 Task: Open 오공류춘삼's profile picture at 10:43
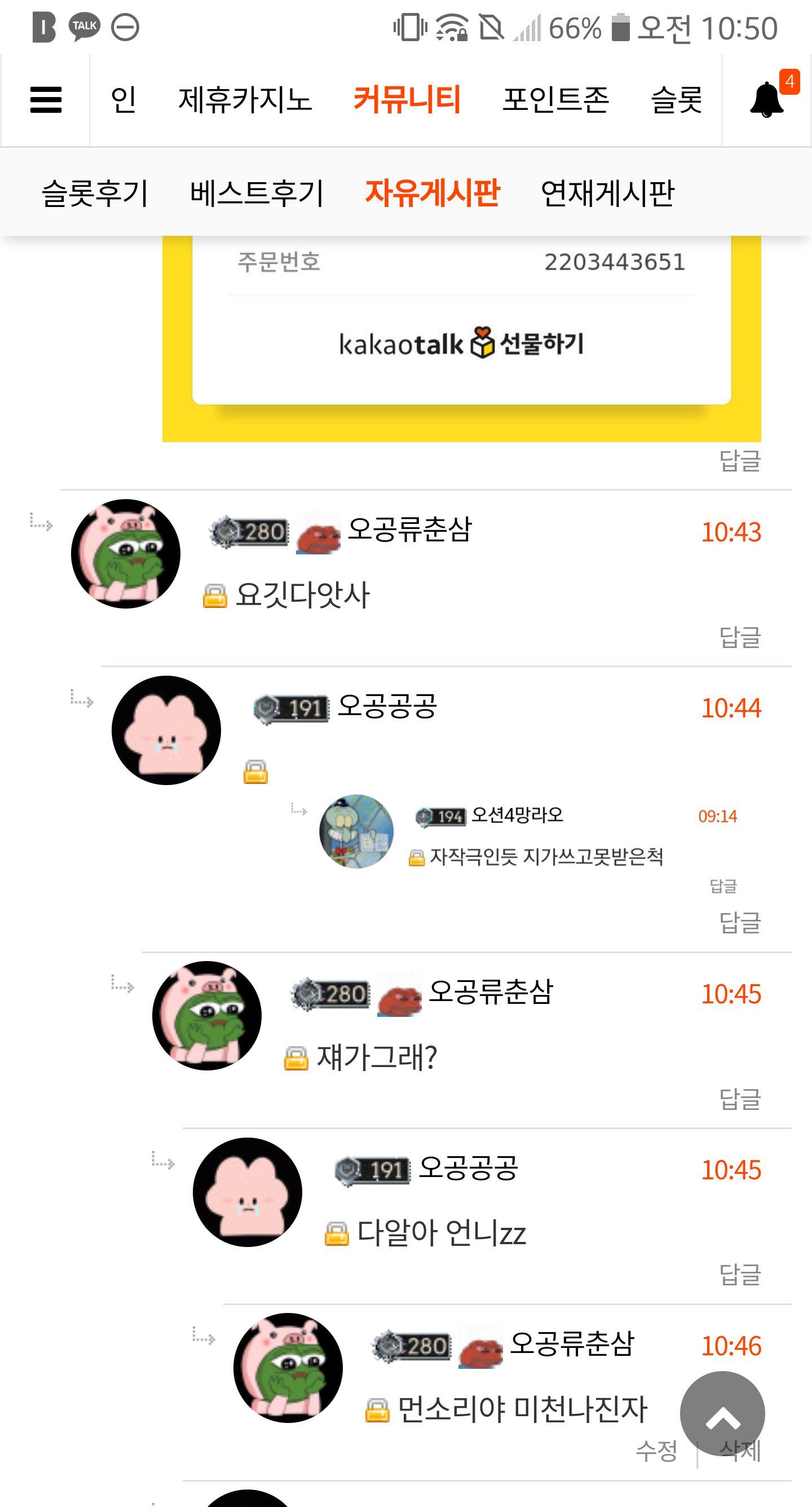[126, 553]
